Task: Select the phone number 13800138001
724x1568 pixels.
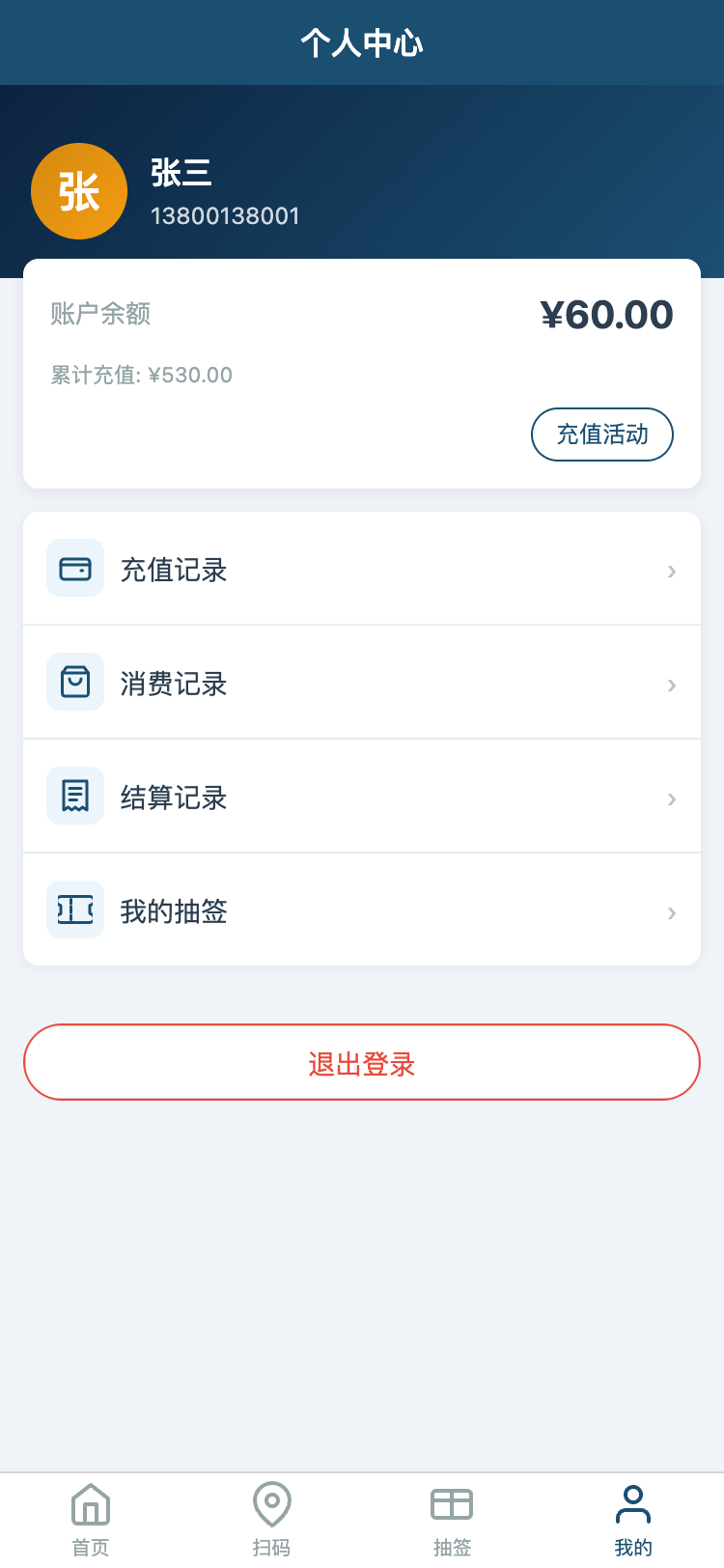Action: pos(227,216)
